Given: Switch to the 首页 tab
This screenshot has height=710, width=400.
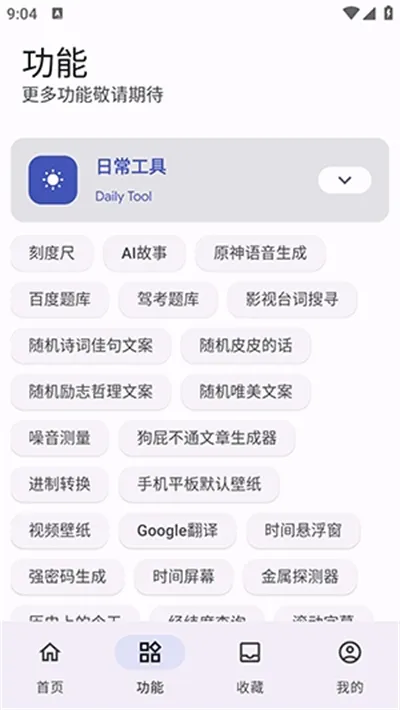Looking at the screenshot, I should click(50, 666).
